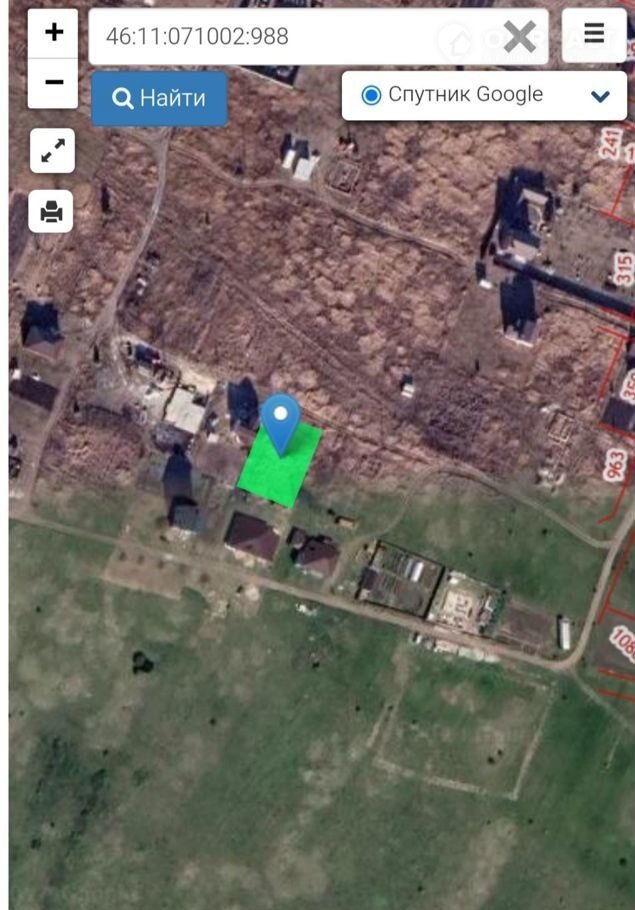Viewport: 635px width, 910px height.
Task: Open the hamburger menu
Action: tap(594, 35)
